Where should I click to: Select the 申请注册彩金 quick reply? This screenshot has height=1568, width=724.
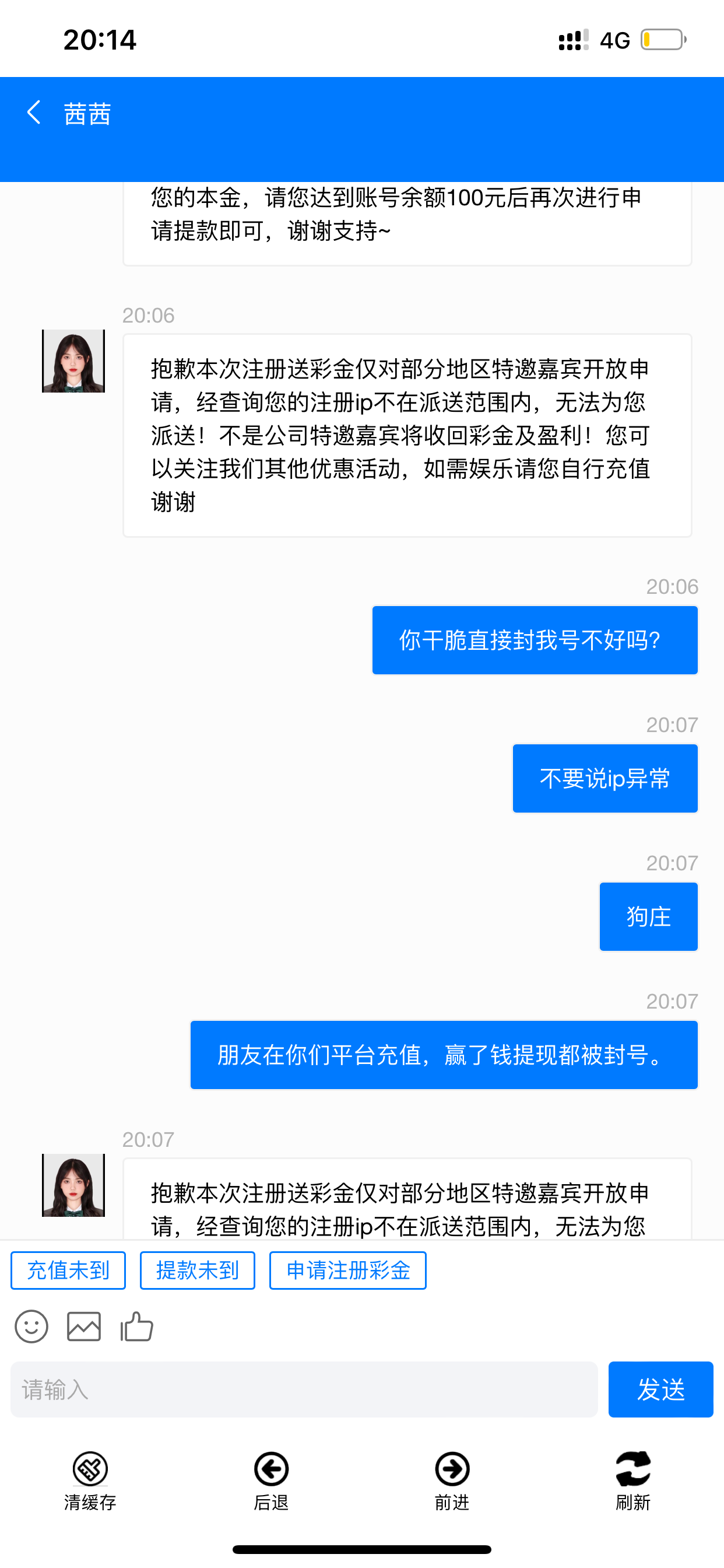click(x=347, y=1270)
